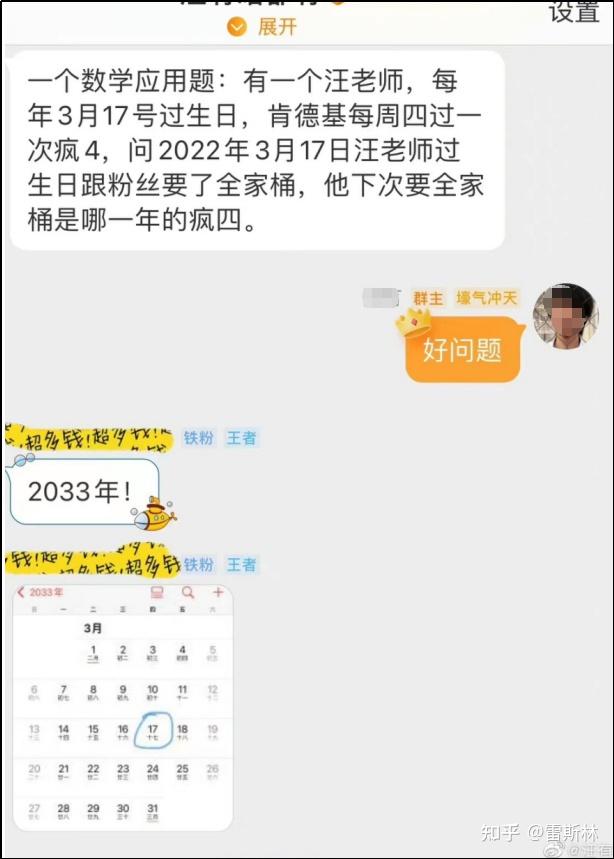Image resolution: width=614 pixels, height=859 pixels.
Task: Open the group owner's avatar profile
Action: 565,316
